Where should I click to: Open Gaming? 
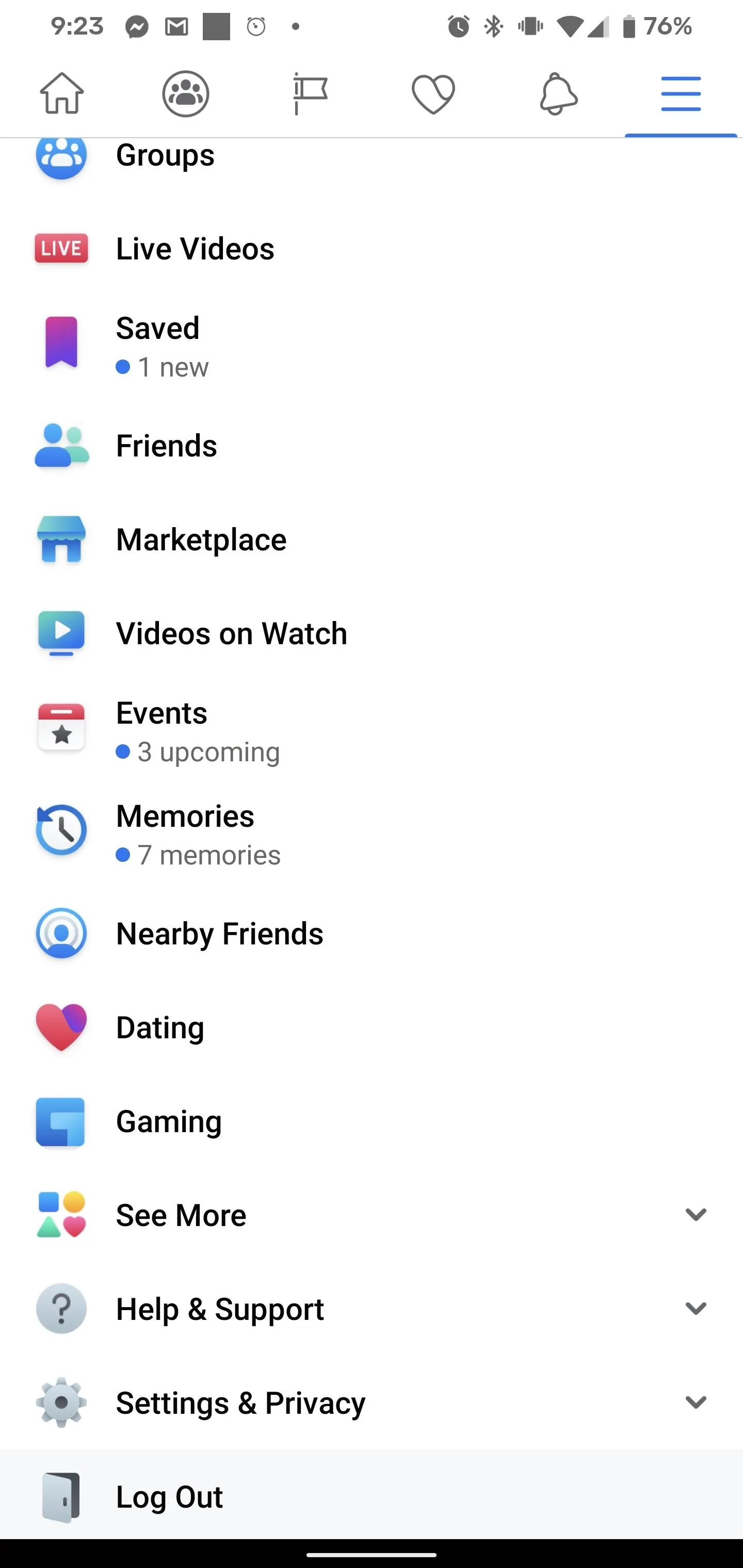click(x=372, y=1121)
